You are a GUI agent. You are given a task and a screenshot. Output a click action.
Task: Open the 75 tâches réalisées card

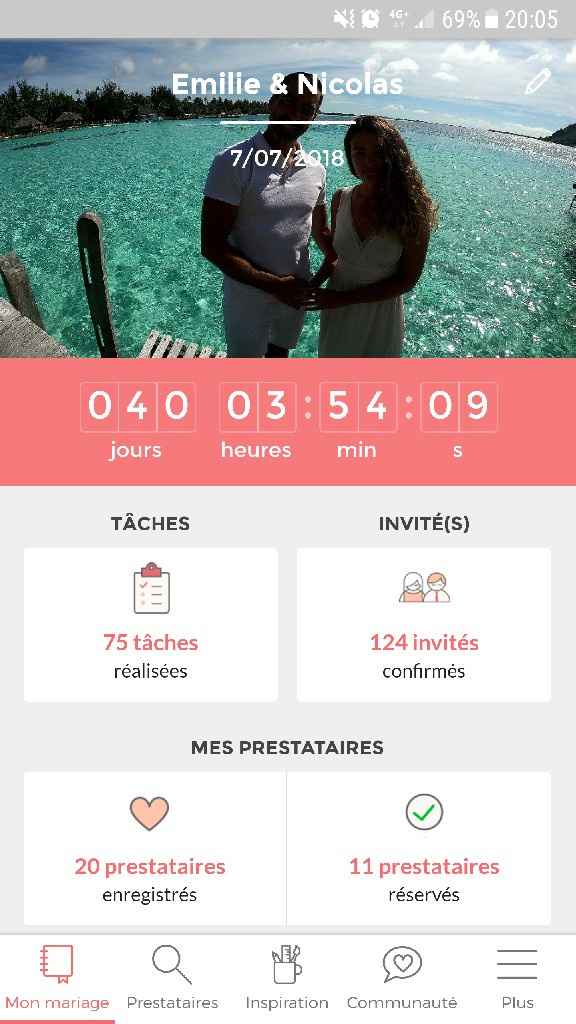point(151,624)
